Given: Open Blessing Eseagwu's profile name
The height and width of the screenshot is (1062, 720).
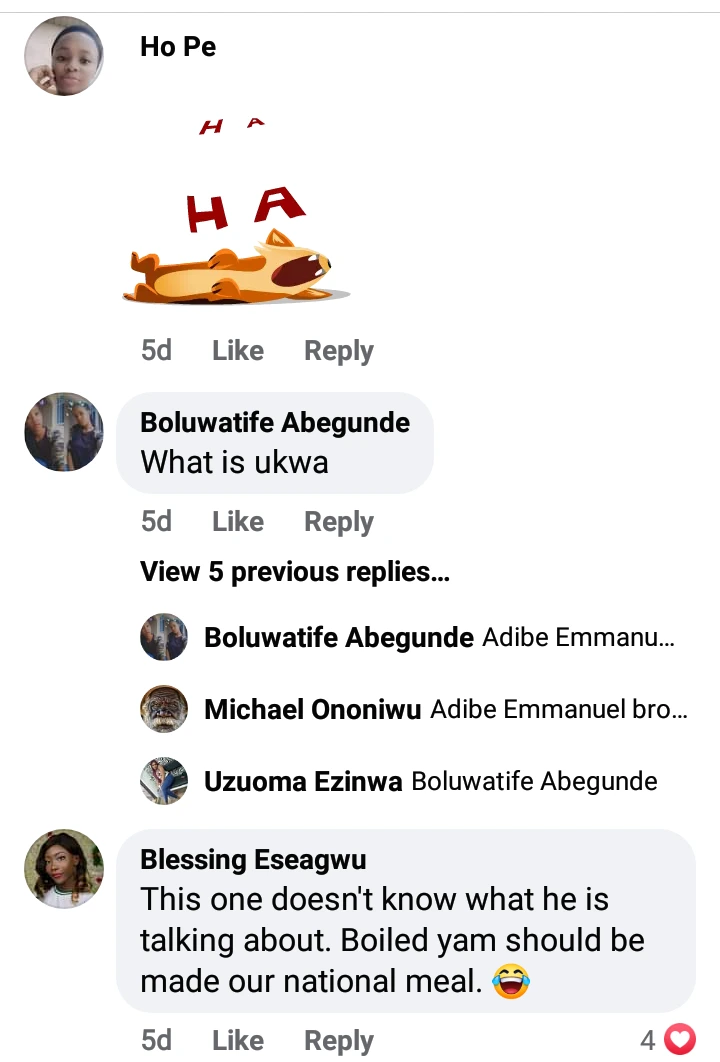Looking at the screenshot, I should [x=253, y=859].
